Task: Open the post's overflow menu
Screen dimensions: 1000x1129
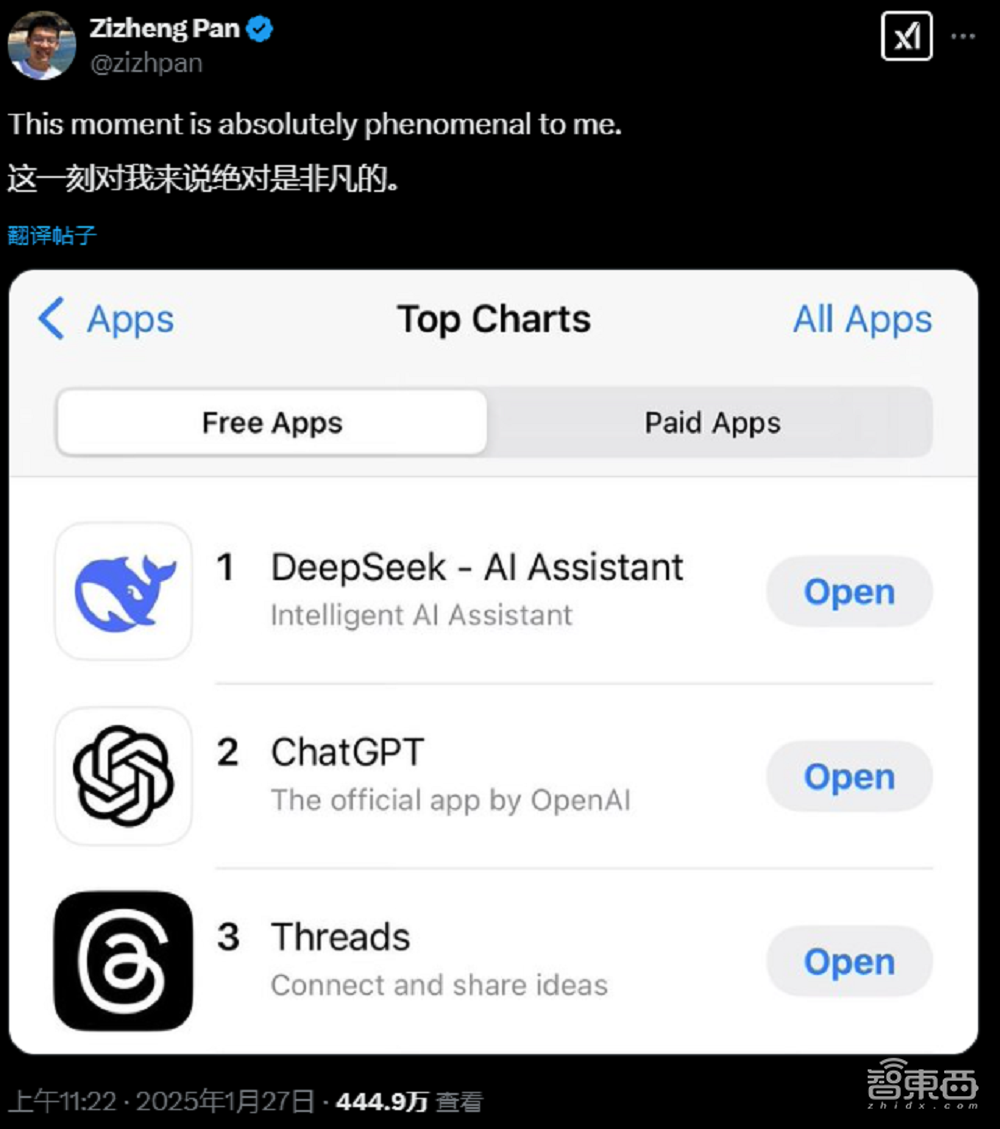Action: pos(963,37)
